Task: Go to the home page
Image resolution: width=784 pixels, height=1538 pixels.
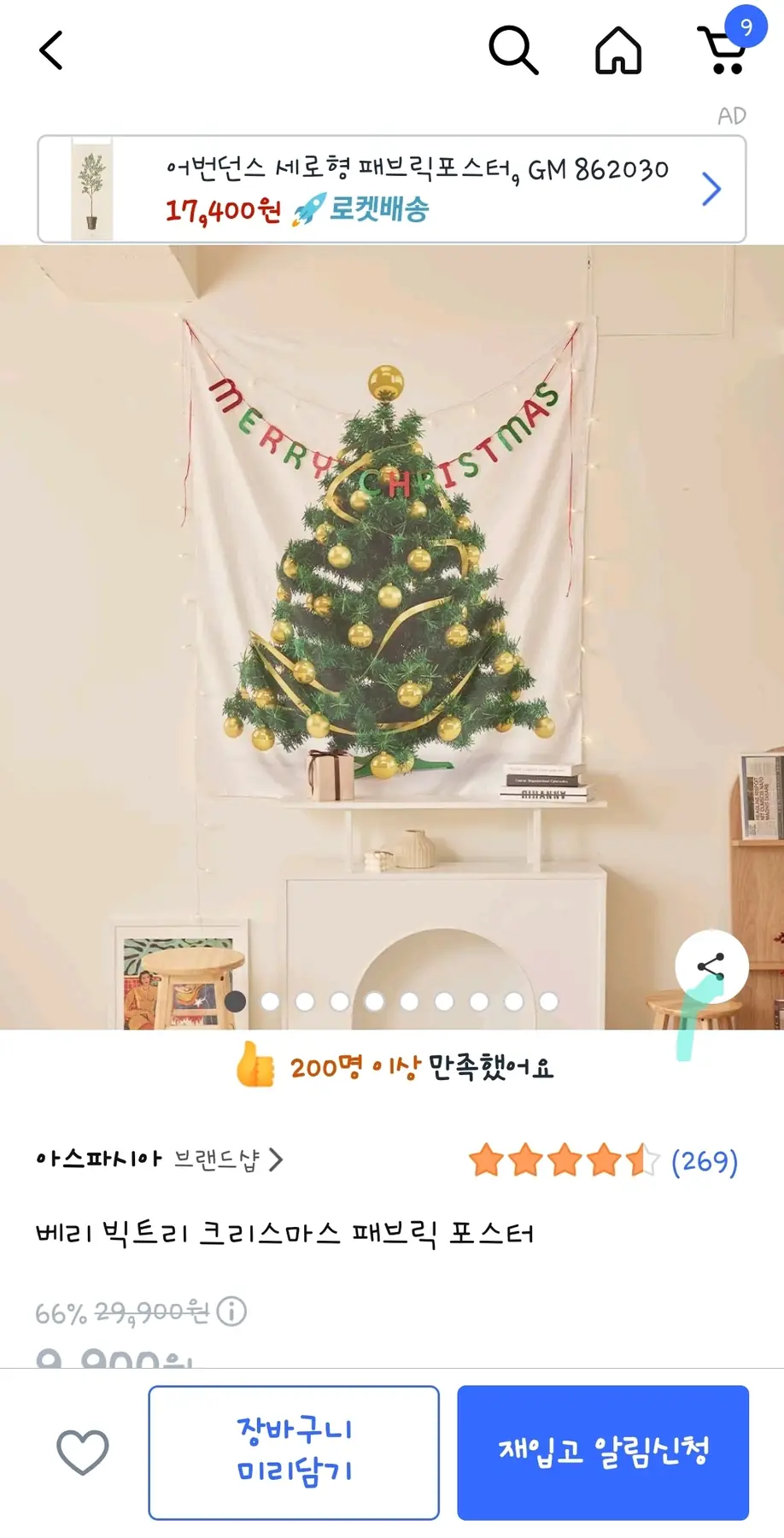Action: [x=618, y=50]
